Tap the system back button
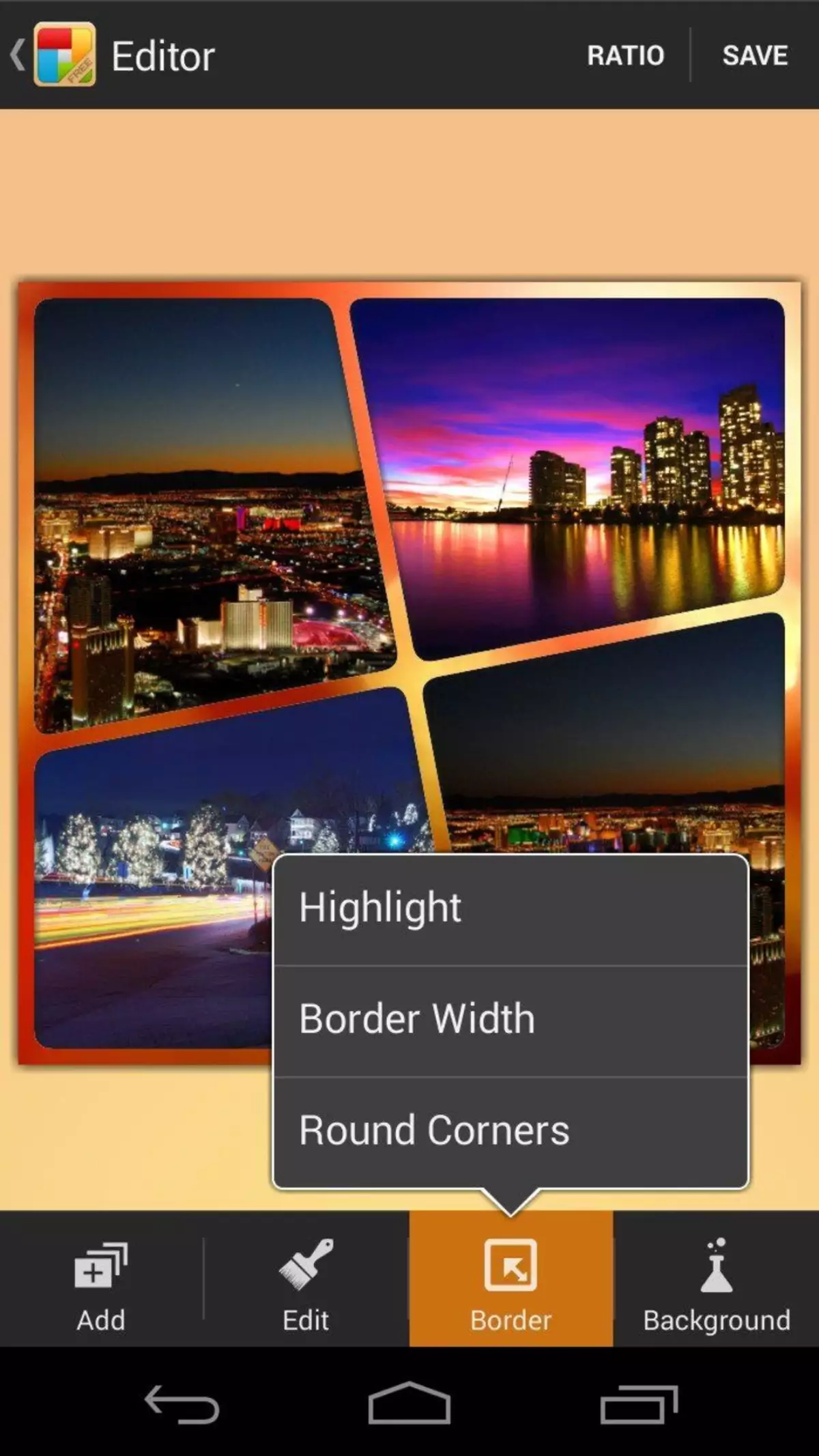This screenshot has height=1456, width=819. (182, 1405)
